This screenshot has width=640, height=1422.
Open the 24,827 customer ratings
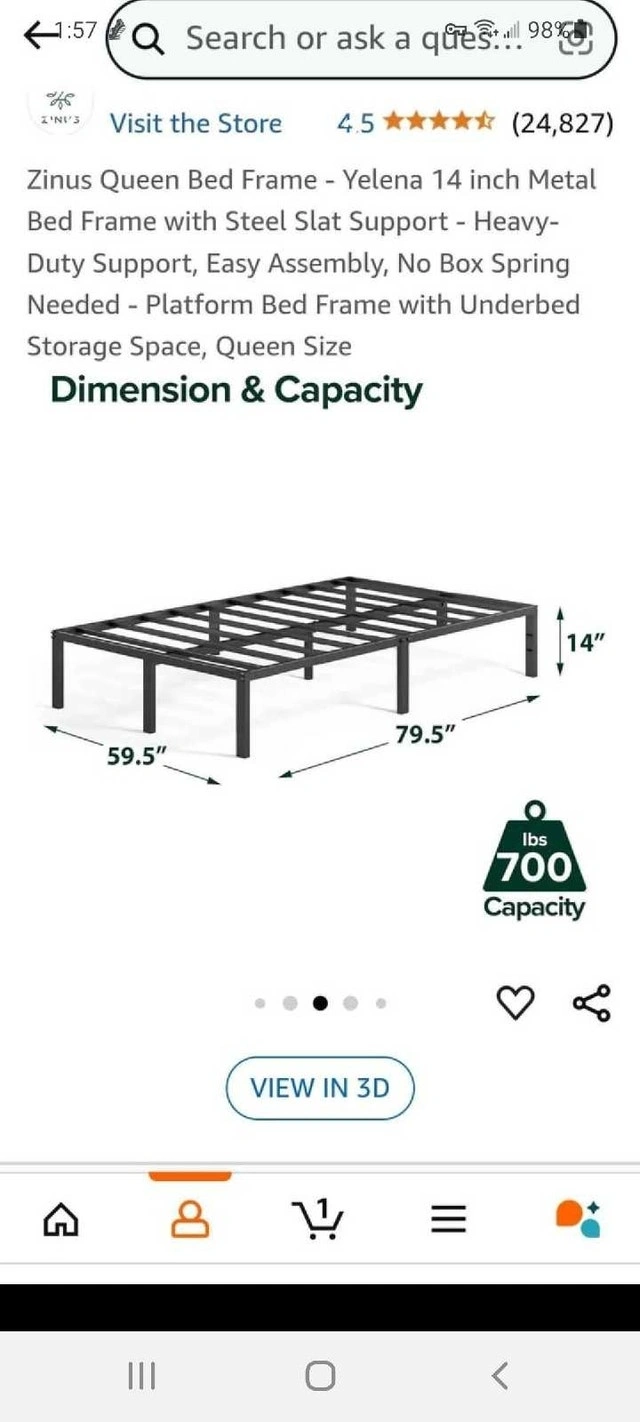[561, 123]
